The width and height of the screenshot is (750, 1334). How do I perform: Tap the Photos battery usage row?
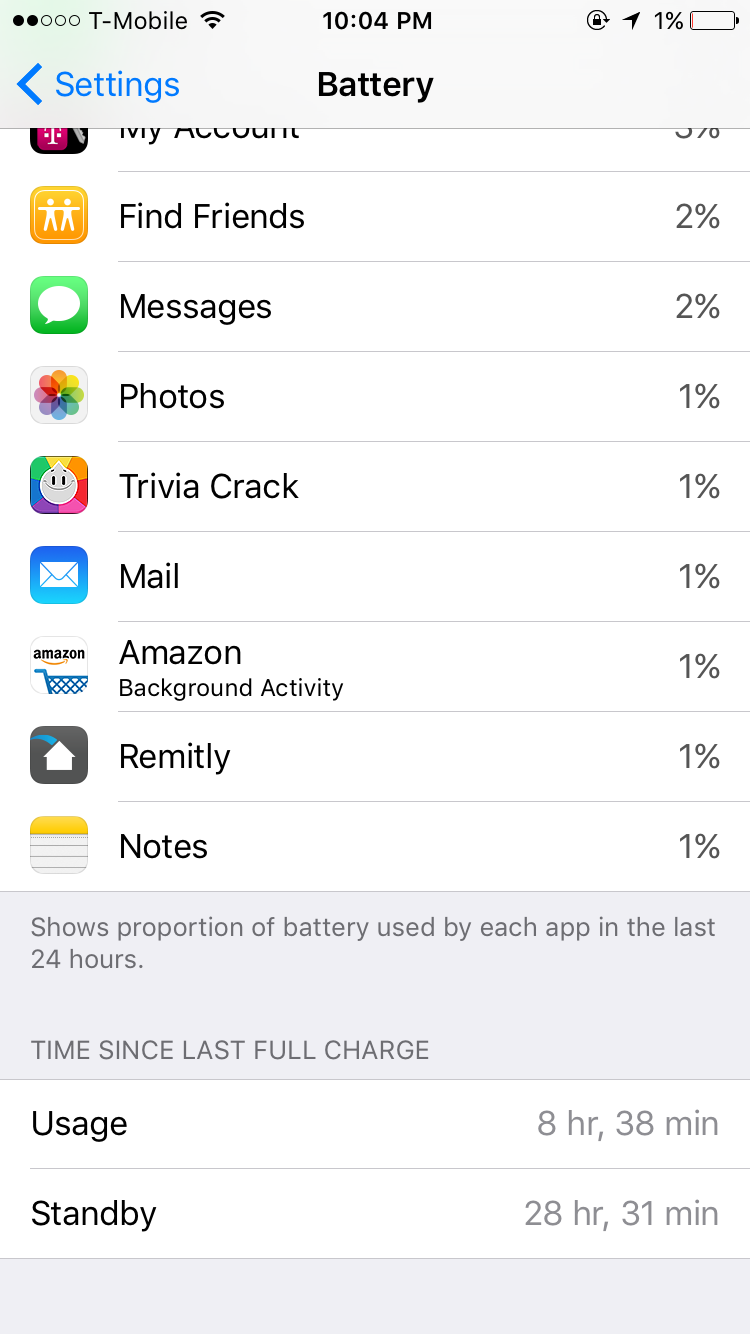pyautogui.click(x=375, y=397)
